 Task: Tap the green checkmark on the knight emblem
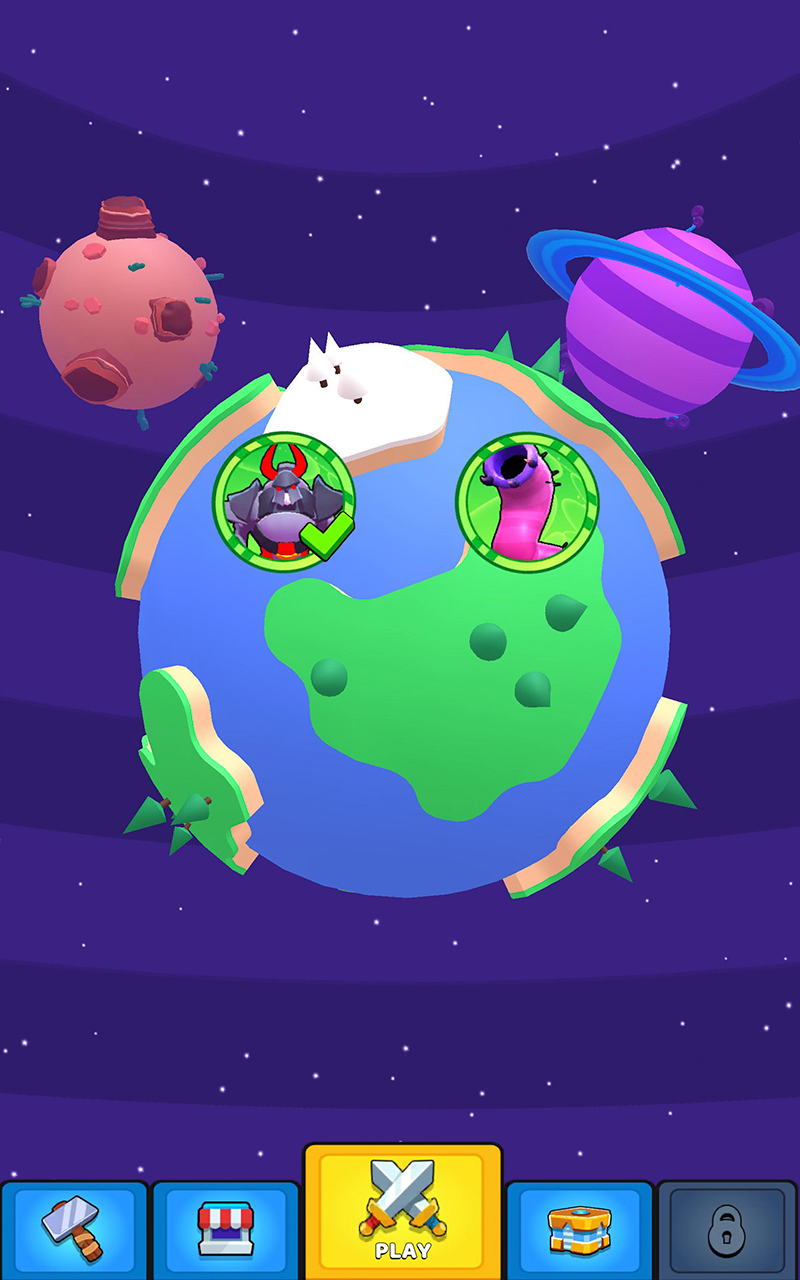point(327,538)
